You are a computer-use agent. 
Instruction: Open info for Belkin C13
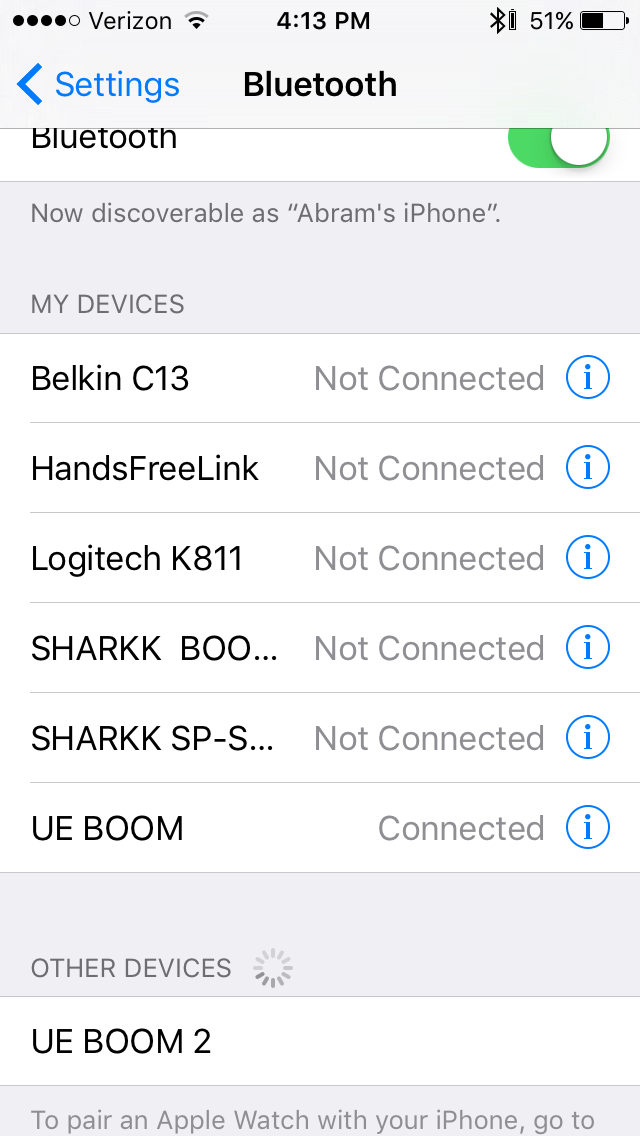click(588, 379)
